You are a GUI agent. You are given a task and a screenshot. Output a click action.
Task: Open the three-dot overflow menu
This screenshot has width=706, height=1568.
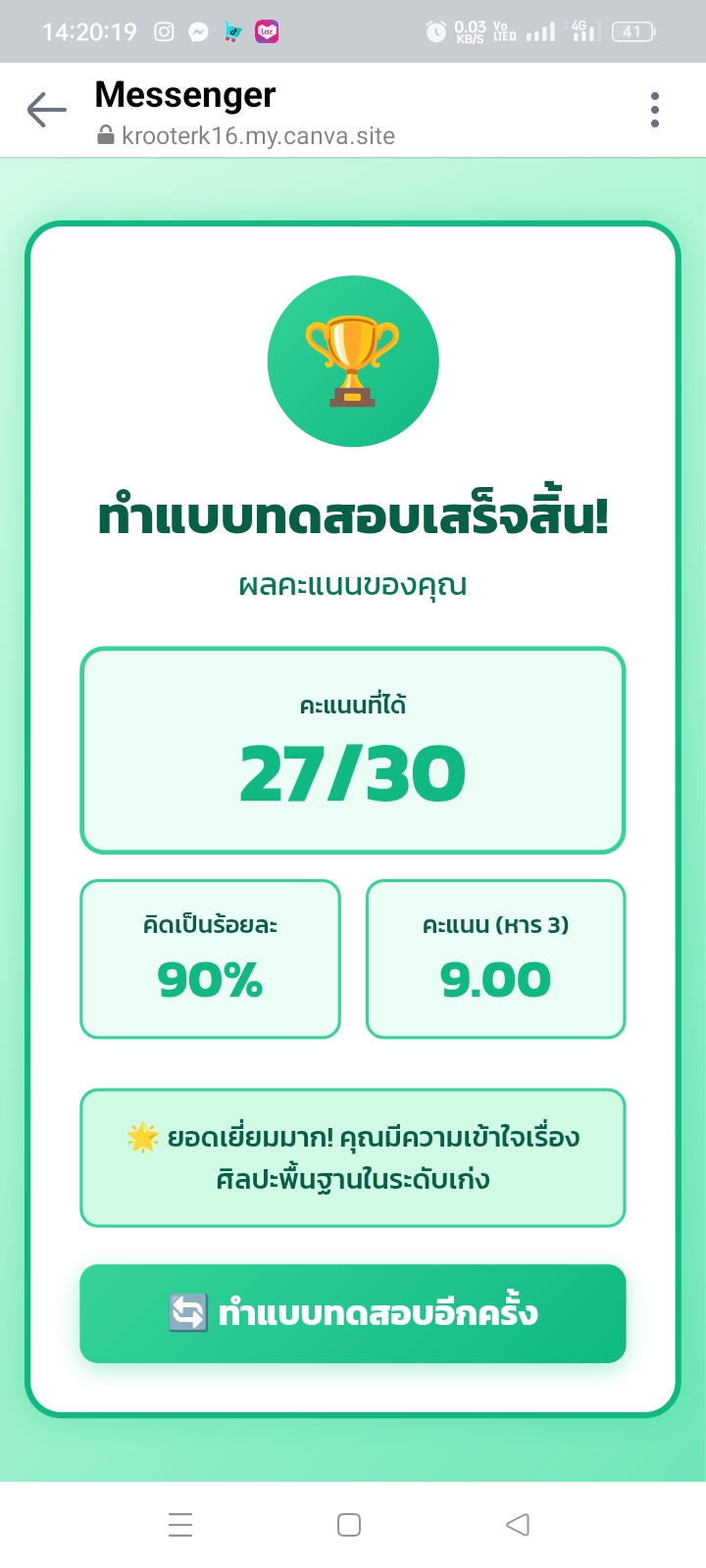tap(655, 110)
